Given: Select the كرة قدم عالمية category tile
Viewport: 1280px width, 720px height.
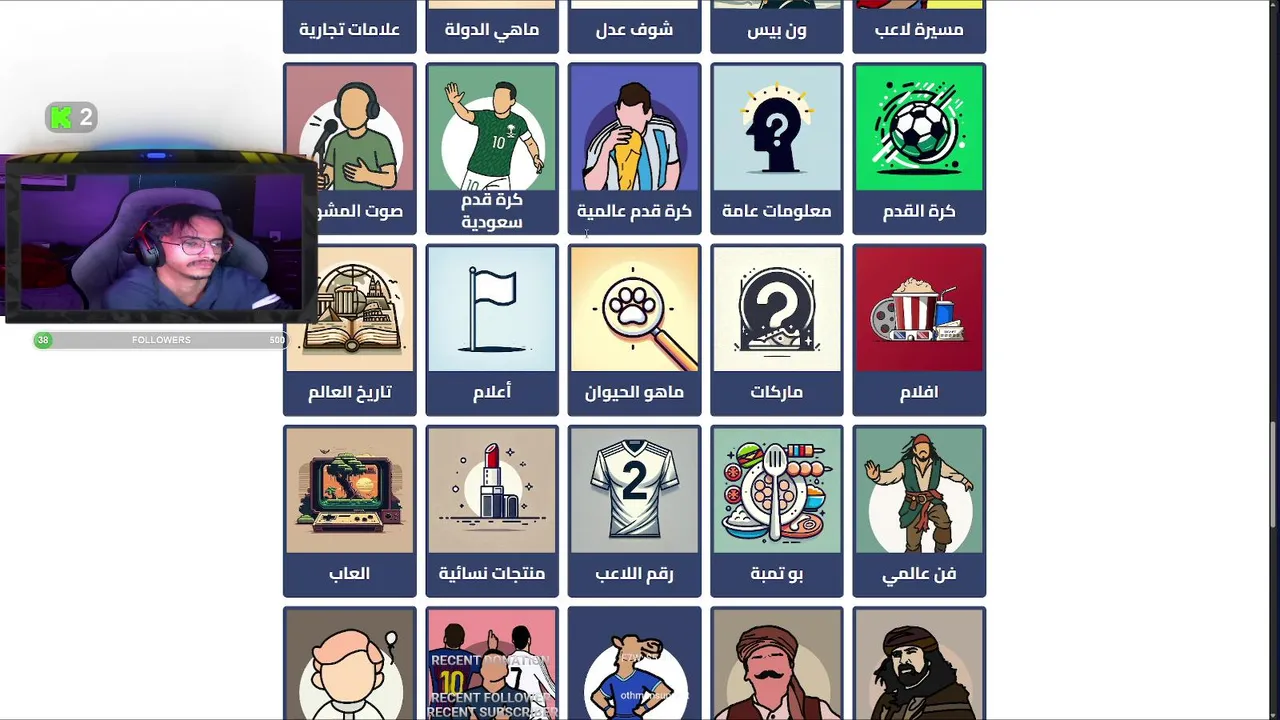Looking at the screenshot, I should [634, 149].
